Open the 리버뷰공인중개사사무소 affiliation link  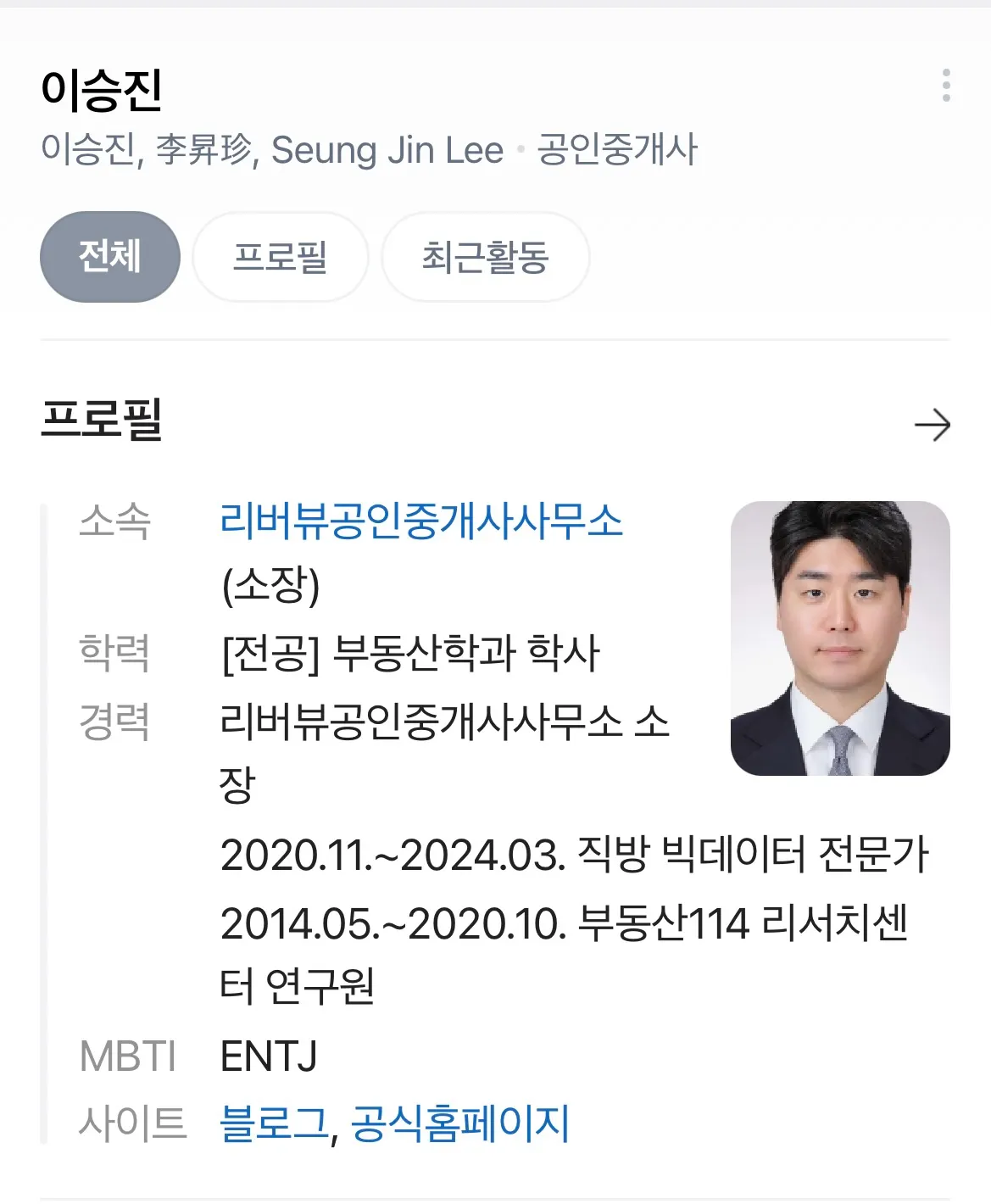(x=421, y=521)
